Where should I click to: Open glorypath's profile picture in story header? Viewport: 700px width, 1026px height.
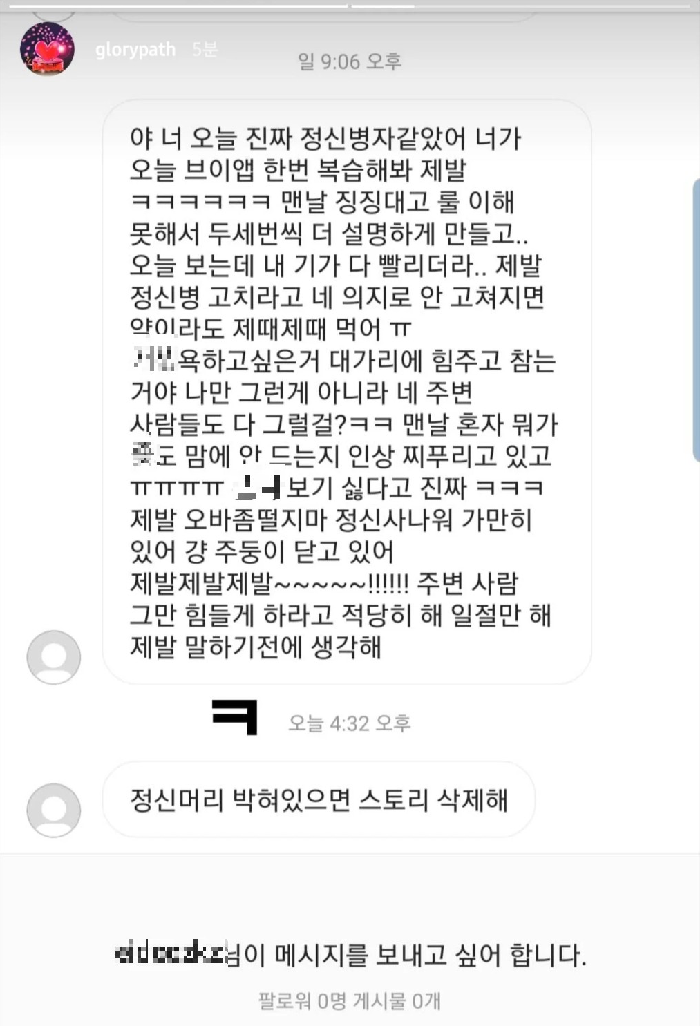pyautogui.click(x=47, y=48)
